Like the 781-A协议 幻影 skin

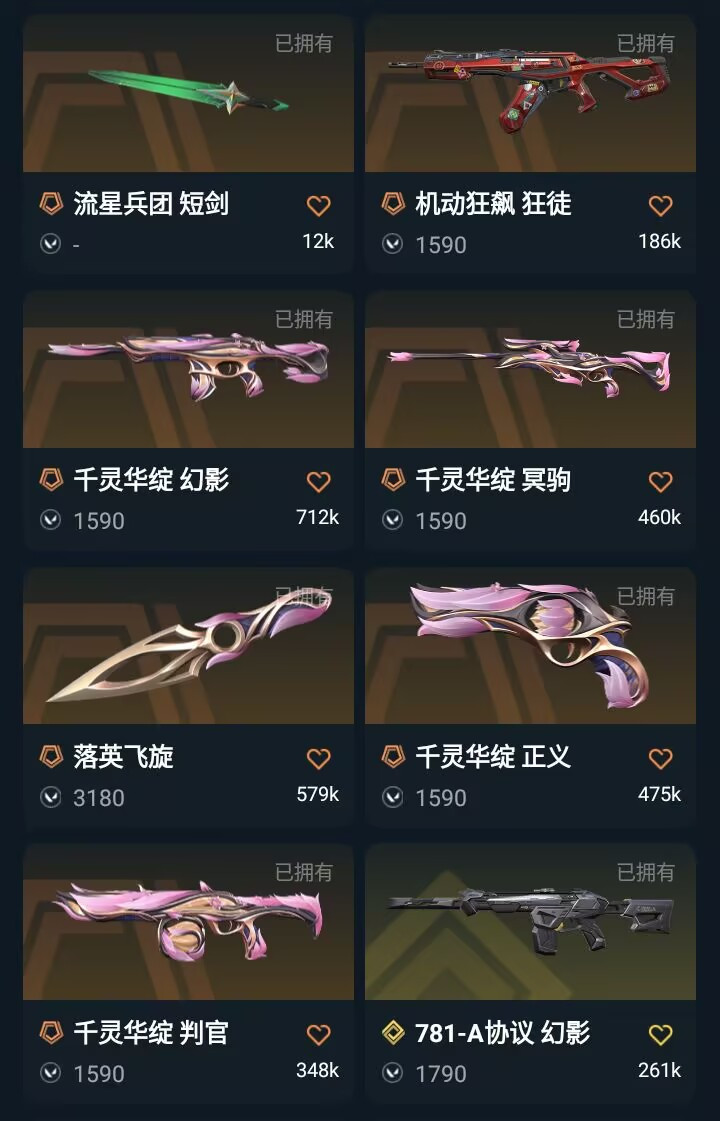(660, 1035)
